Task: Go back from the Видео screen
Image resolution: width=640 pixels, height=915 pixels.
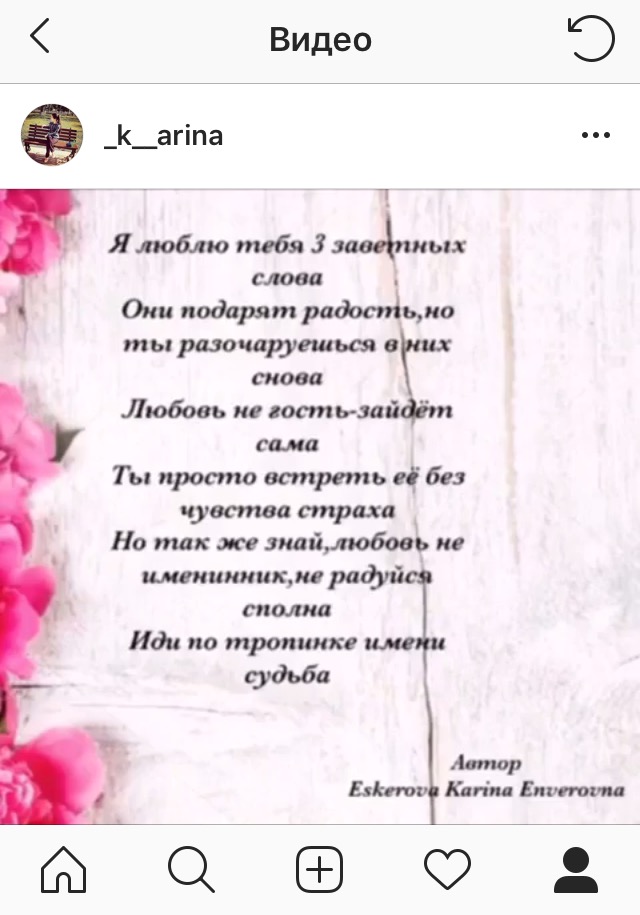Action: point(40,39)
